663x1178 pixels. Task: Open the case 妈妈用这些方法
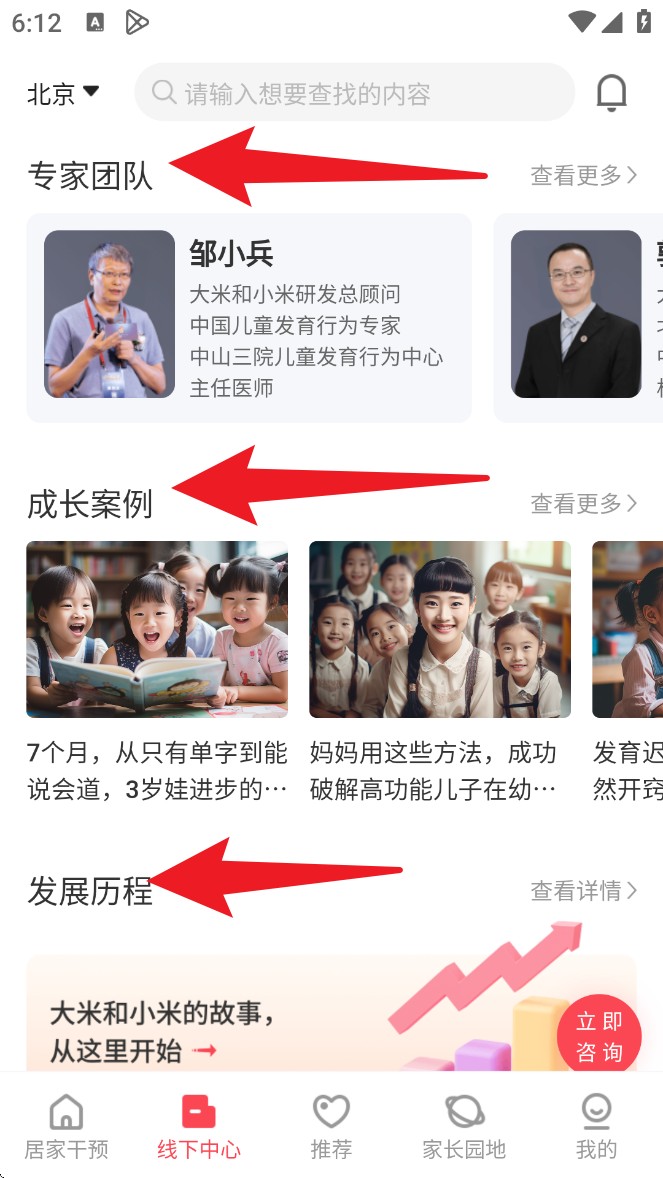click(x=439, y=671)
